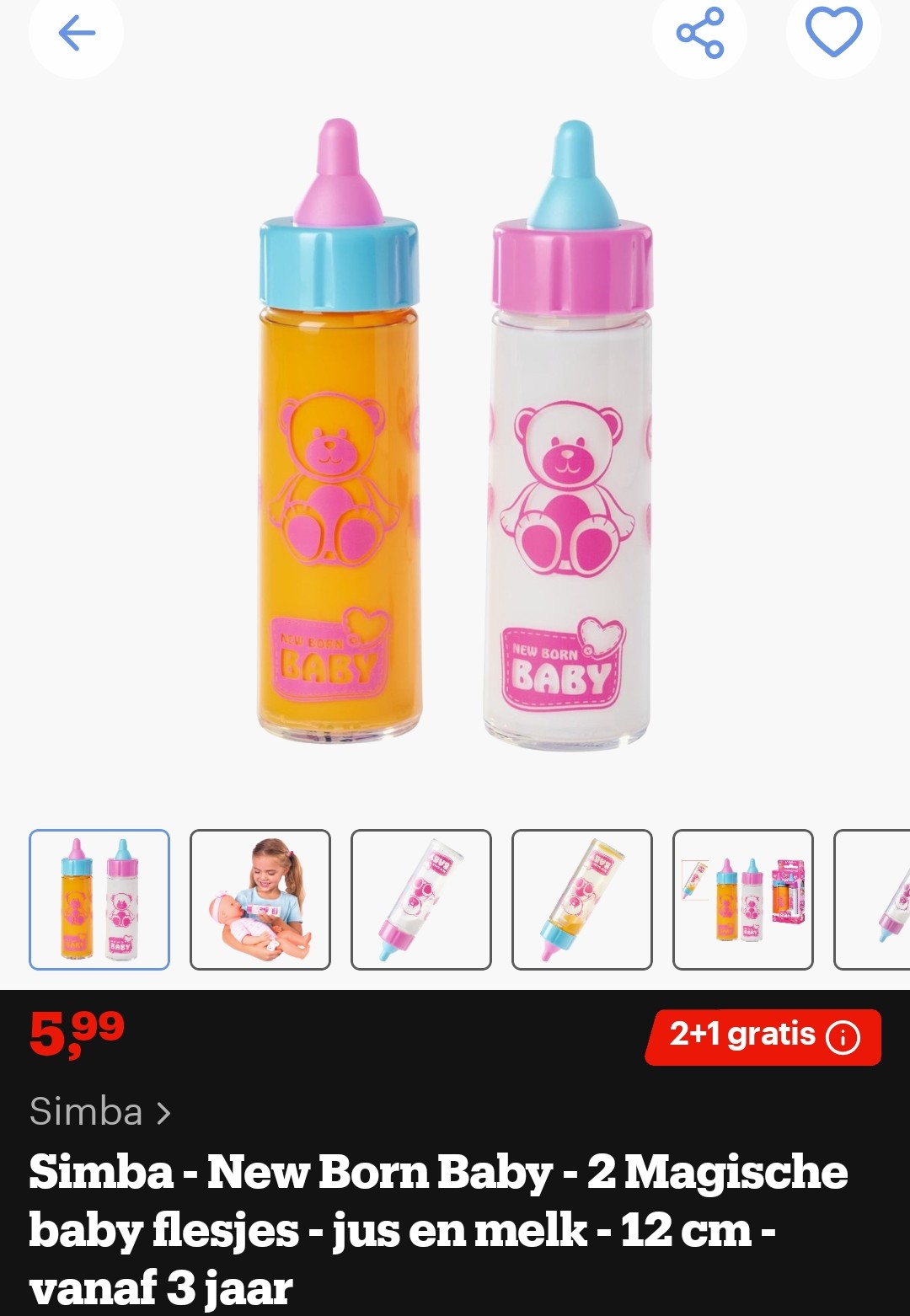The height and width of the screenshot is (1316, 910).
Task: View info about 2+1 gratis offer
Action: coord(843,1037)
